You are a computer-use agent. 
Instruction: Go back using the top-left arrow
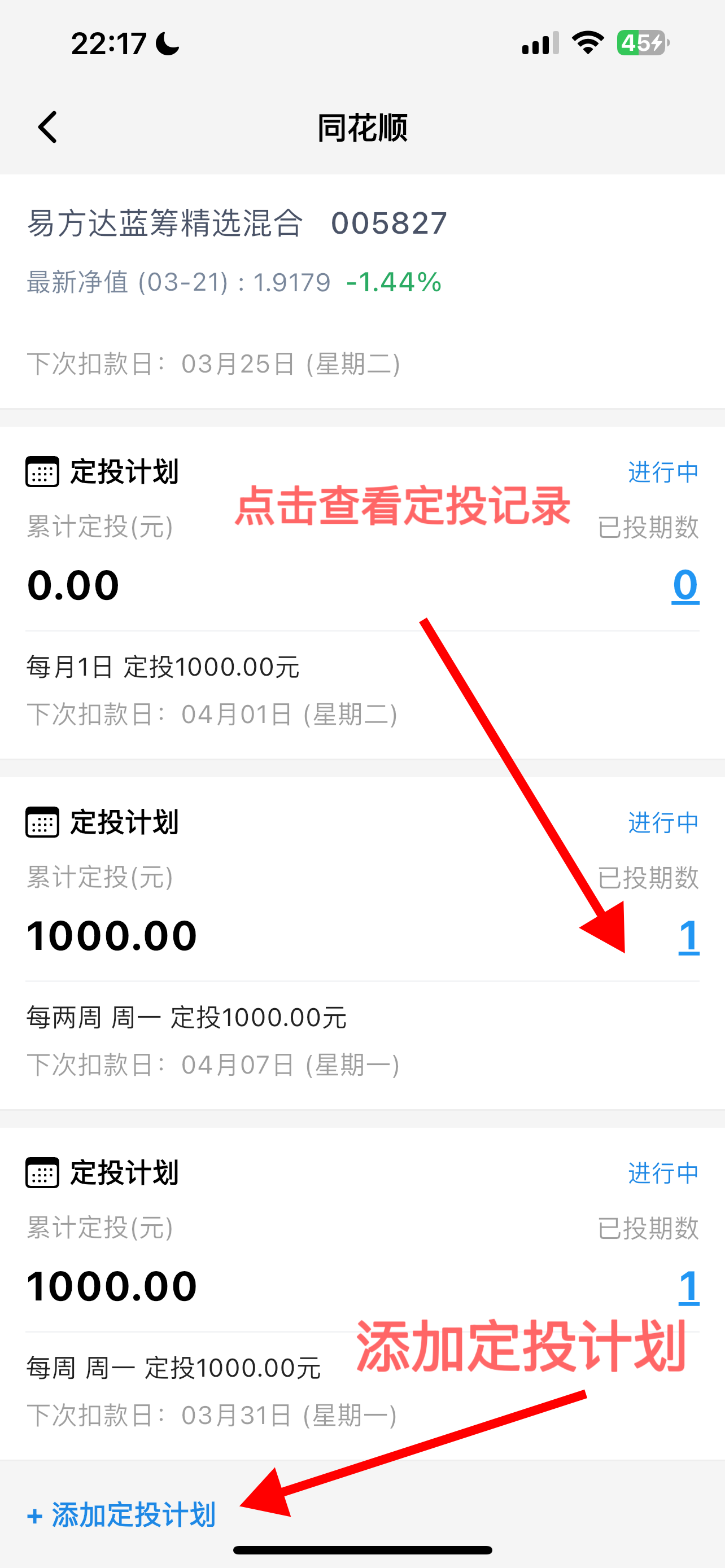(47, 127)
